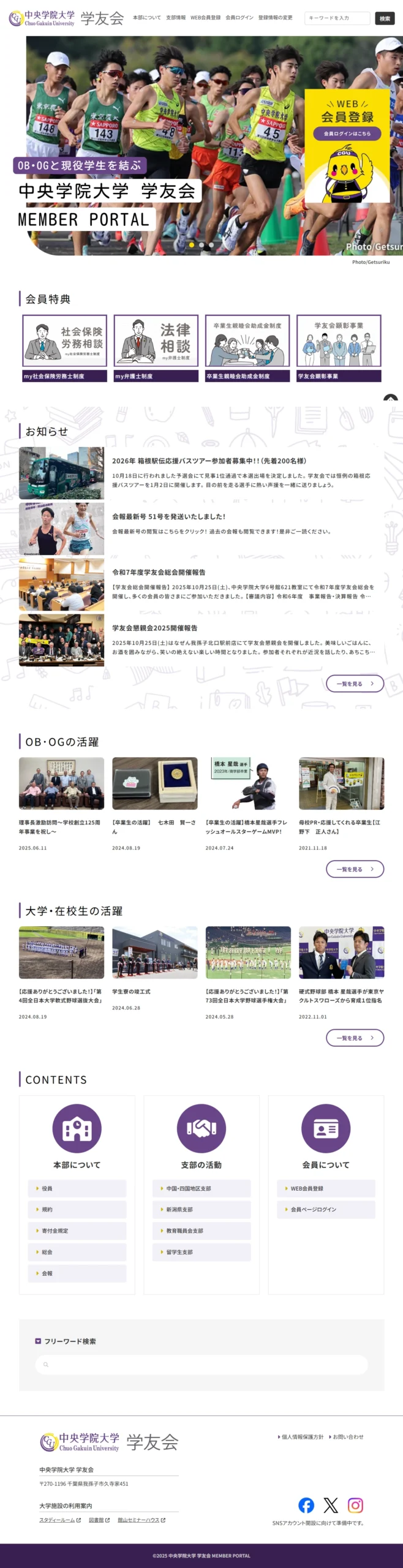Tap the フリーワード検索 input box
This screenshot has width=403, height=1568.
(x=201, y=1364)
